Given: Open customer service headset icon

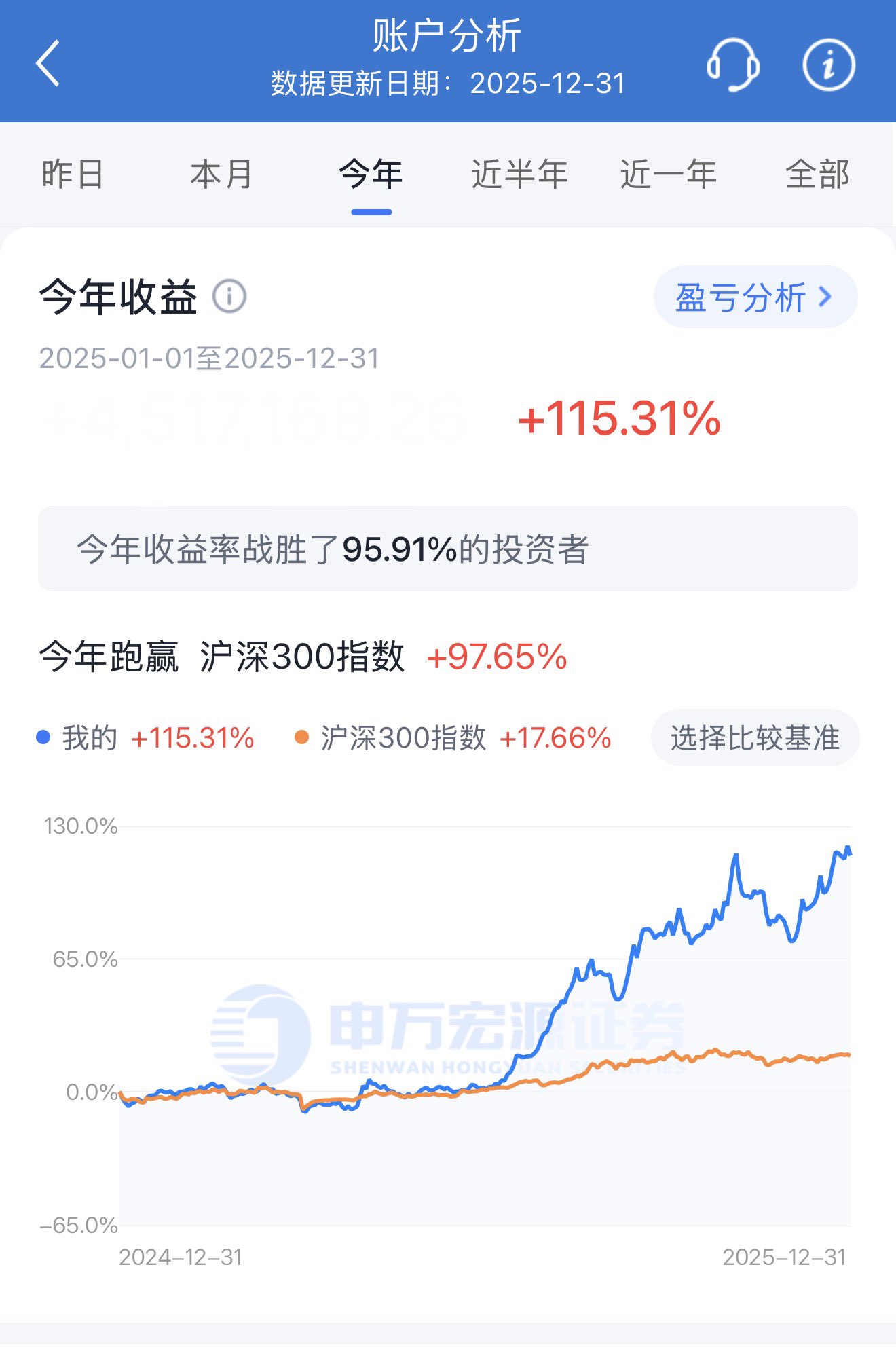Looking at the screenshot, I should [x=733, y=65].
